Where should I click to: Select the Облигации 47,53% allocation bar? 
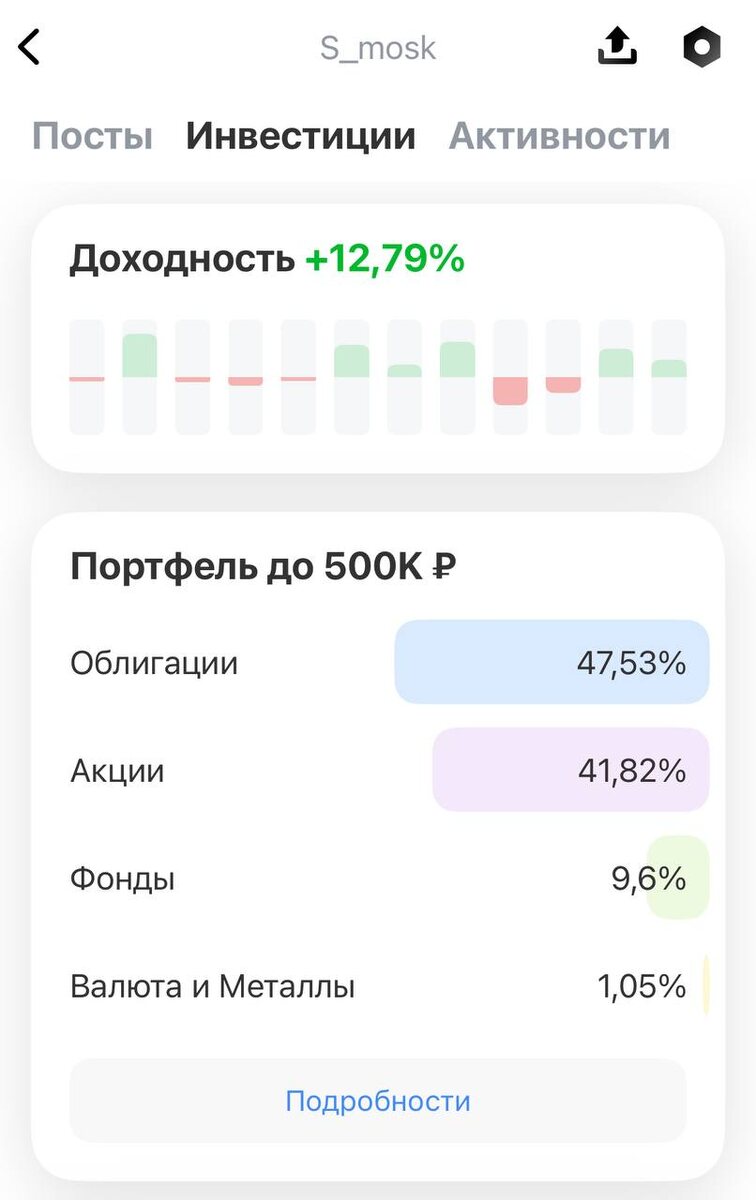(x=551, y=661)
